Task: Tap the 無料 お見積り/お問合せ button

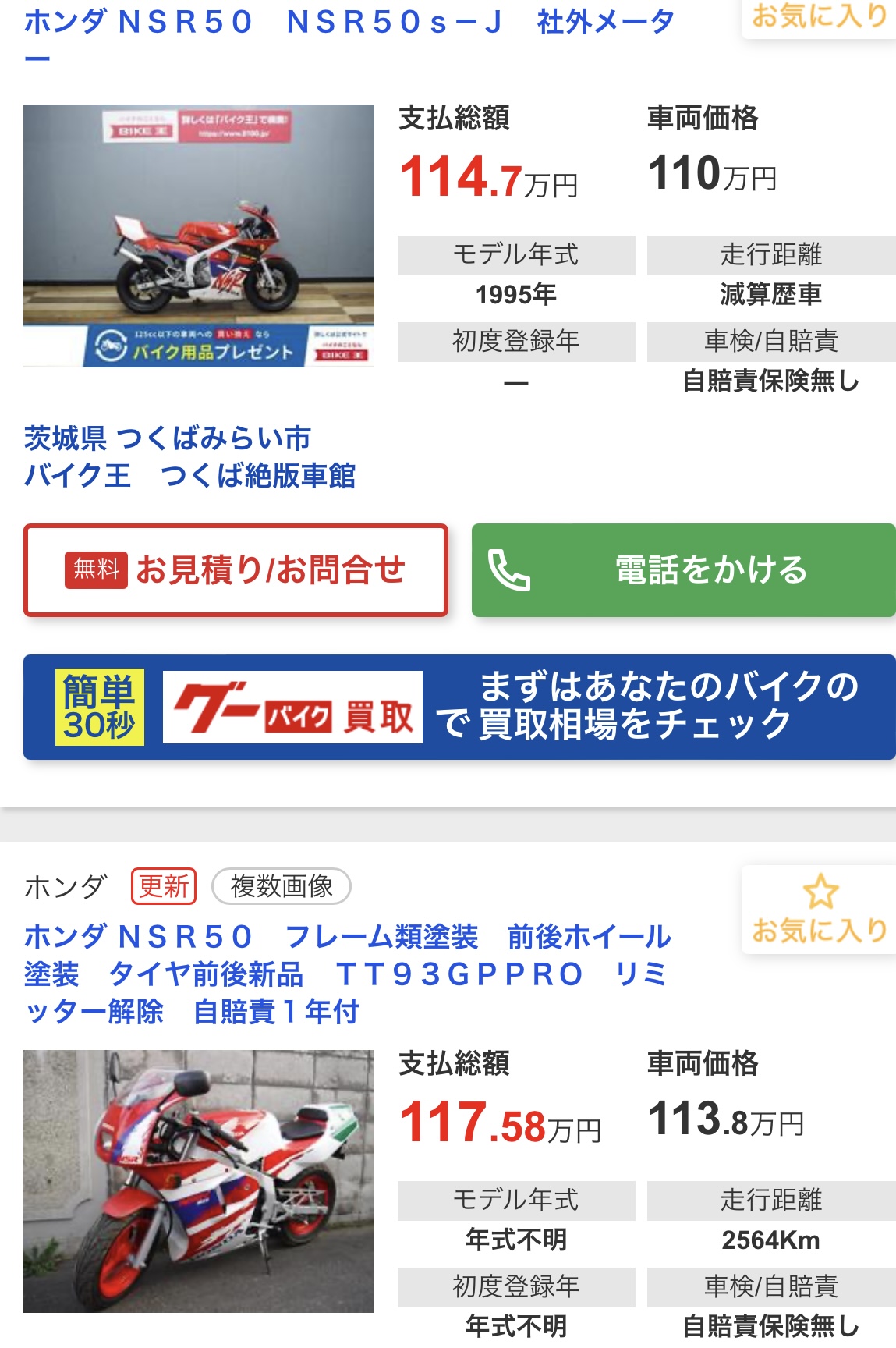Action: (x=236, y=570)
